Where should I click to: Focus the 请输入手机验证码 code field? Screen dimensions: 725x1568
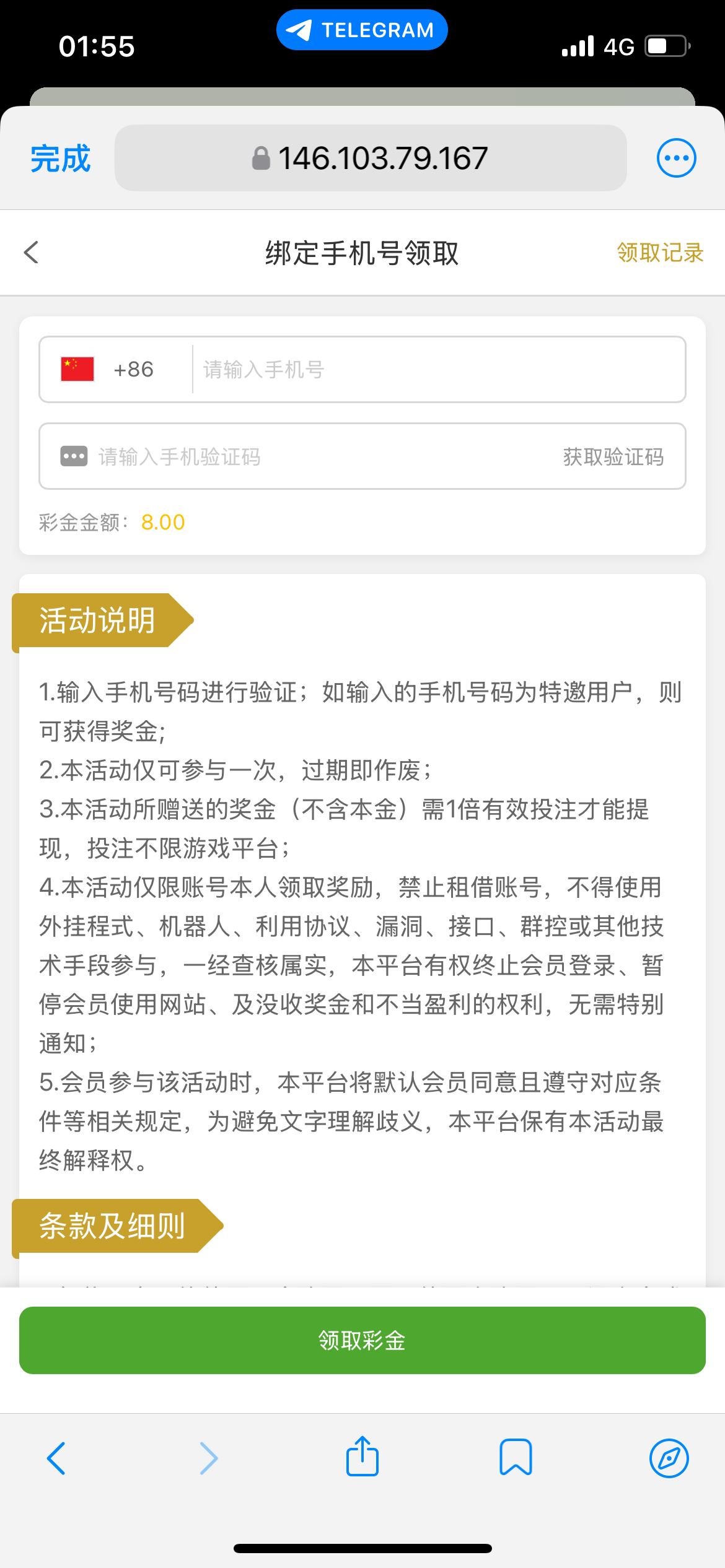click(x=310, y=457)
